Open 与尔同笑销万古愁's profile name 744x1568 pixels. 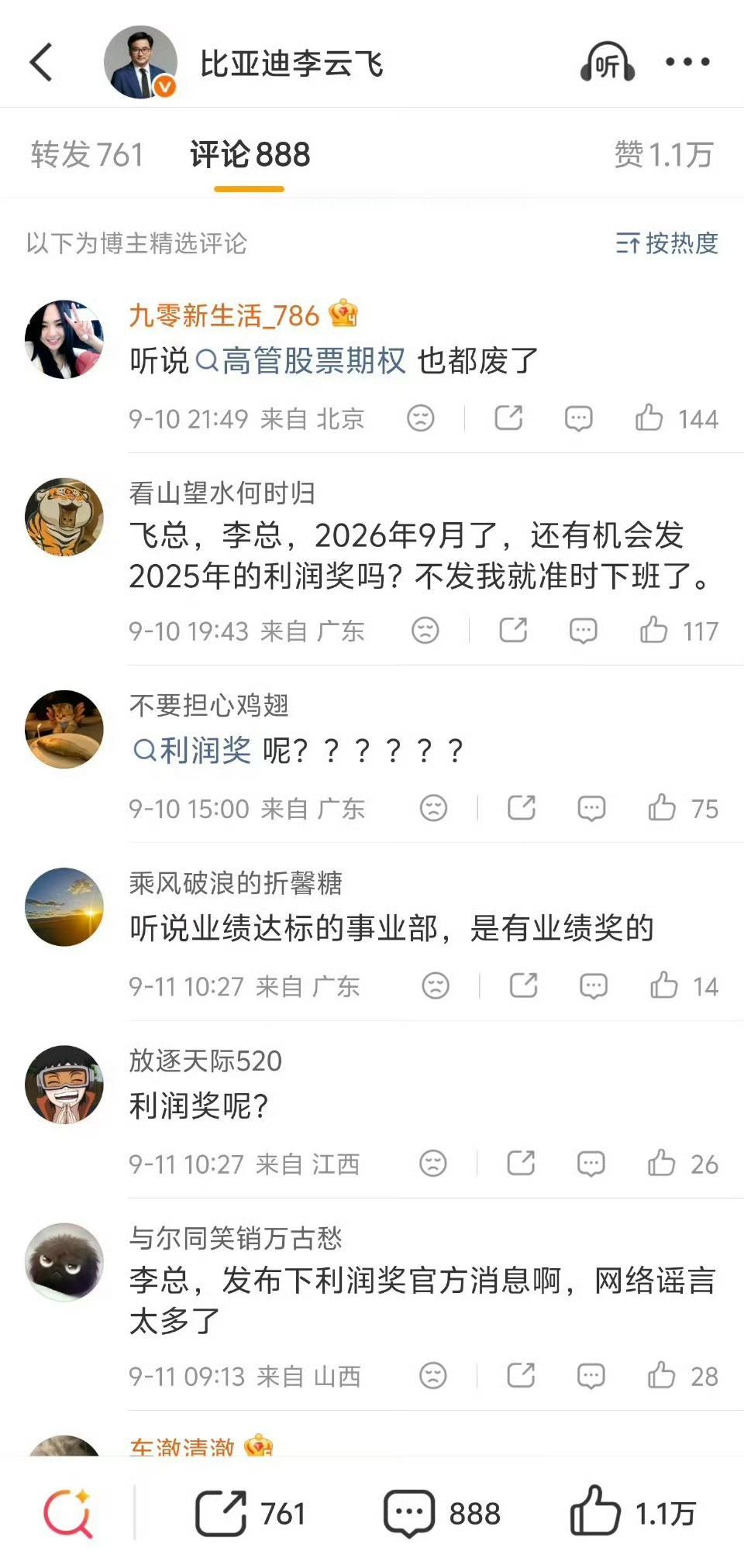tap(236, 1237)
